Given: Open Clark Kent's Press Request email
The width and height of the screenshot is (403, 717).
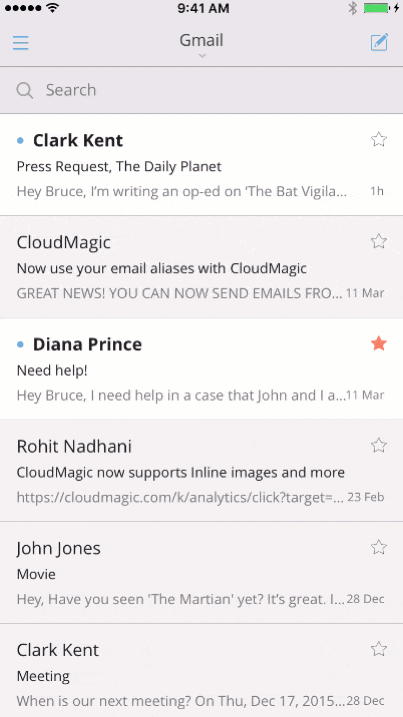Looking at the screenshot, I should (x=201, y=165).
